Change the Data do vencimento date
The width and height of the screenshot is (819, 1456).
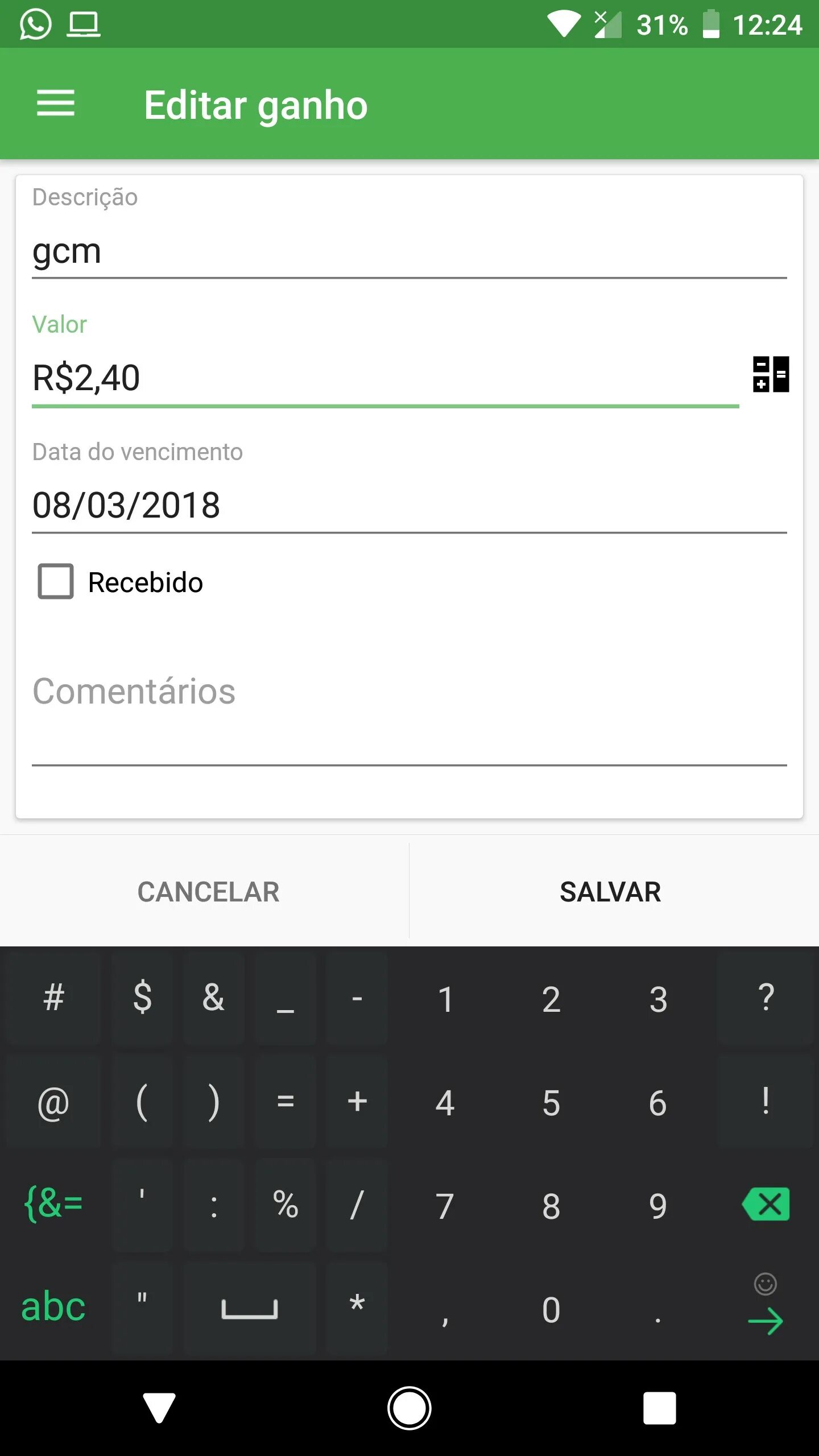click(x=409, y=505)
